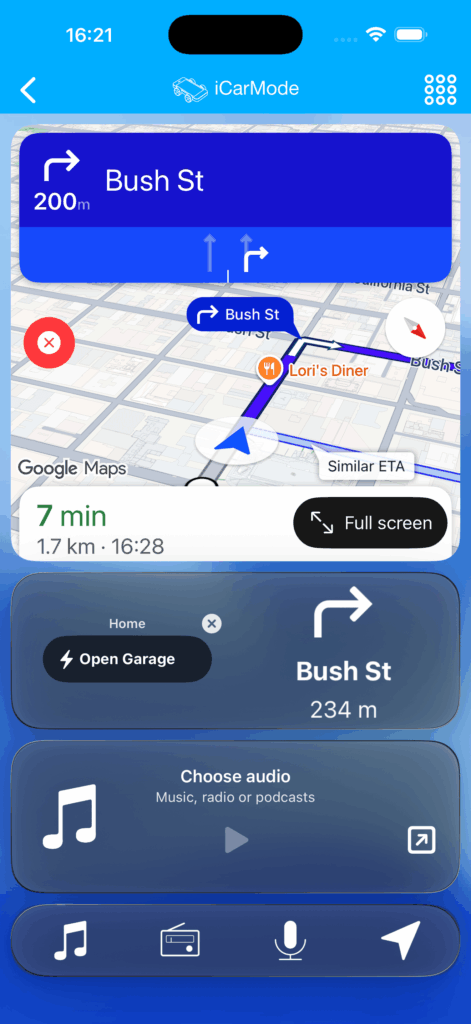Image resolution: width=471 pixels, height=1024 pixels.
Task: Go back with the top-left arrow
Action: point(28,90)
